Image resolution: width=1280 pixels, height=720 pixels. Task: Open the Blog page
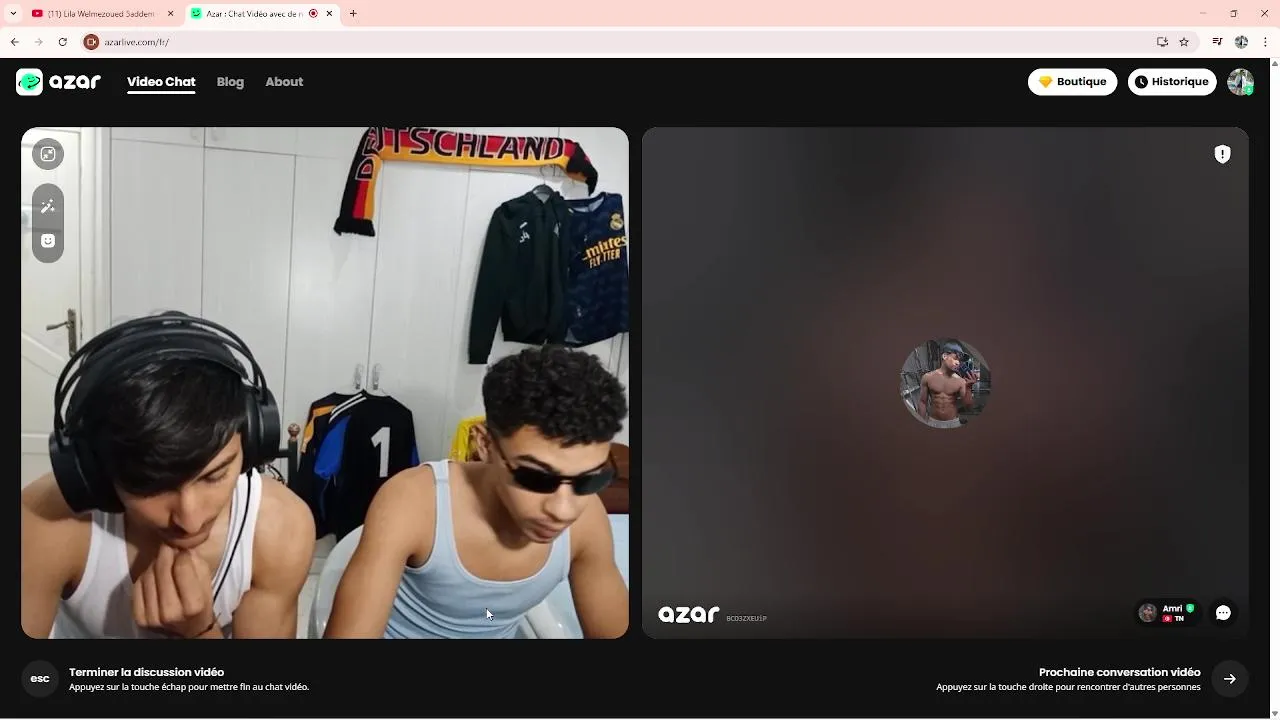[x=230, y=82]
